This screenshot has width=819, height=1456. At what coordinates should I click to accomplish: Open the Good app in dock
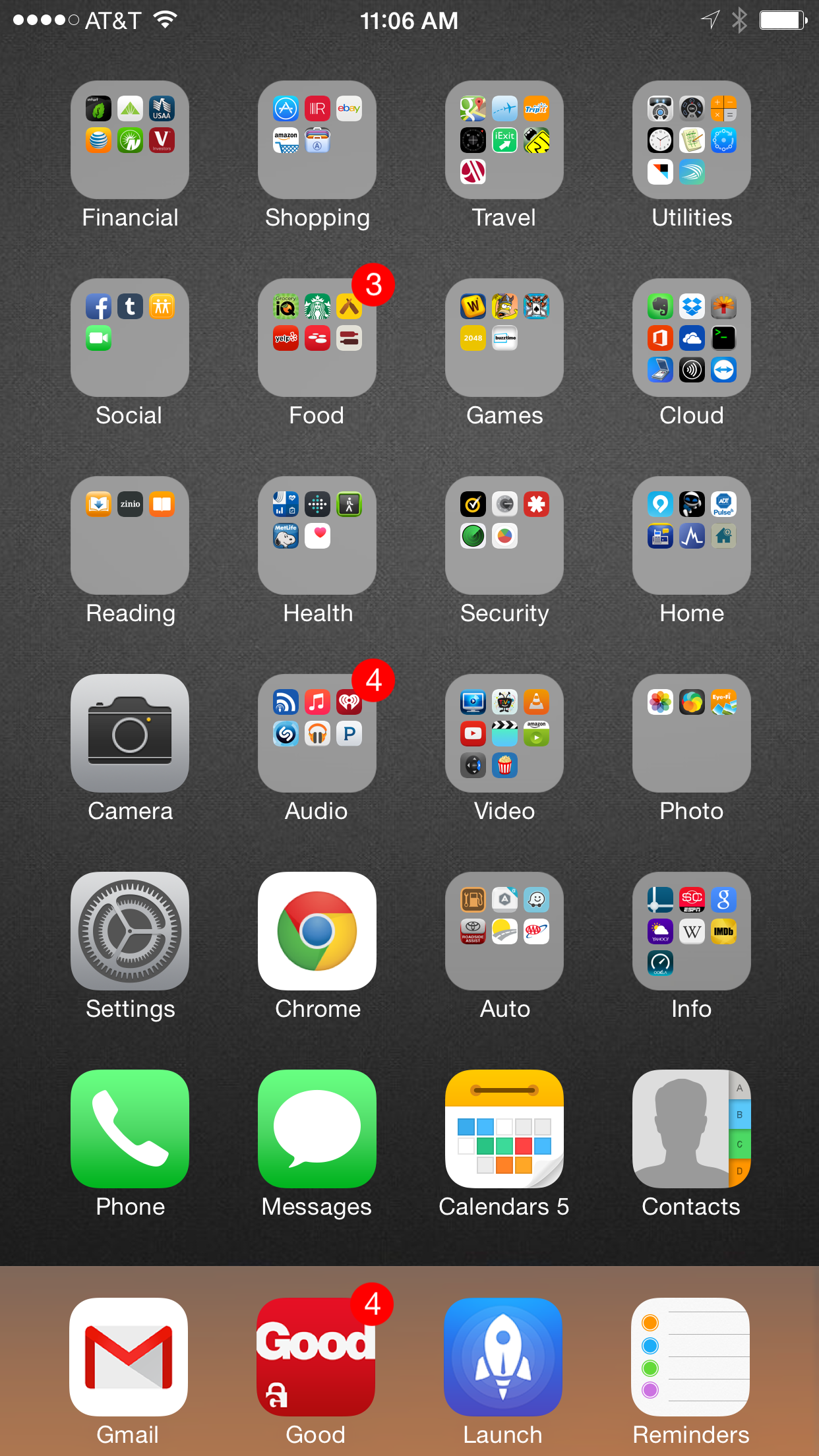[316, 1357]
